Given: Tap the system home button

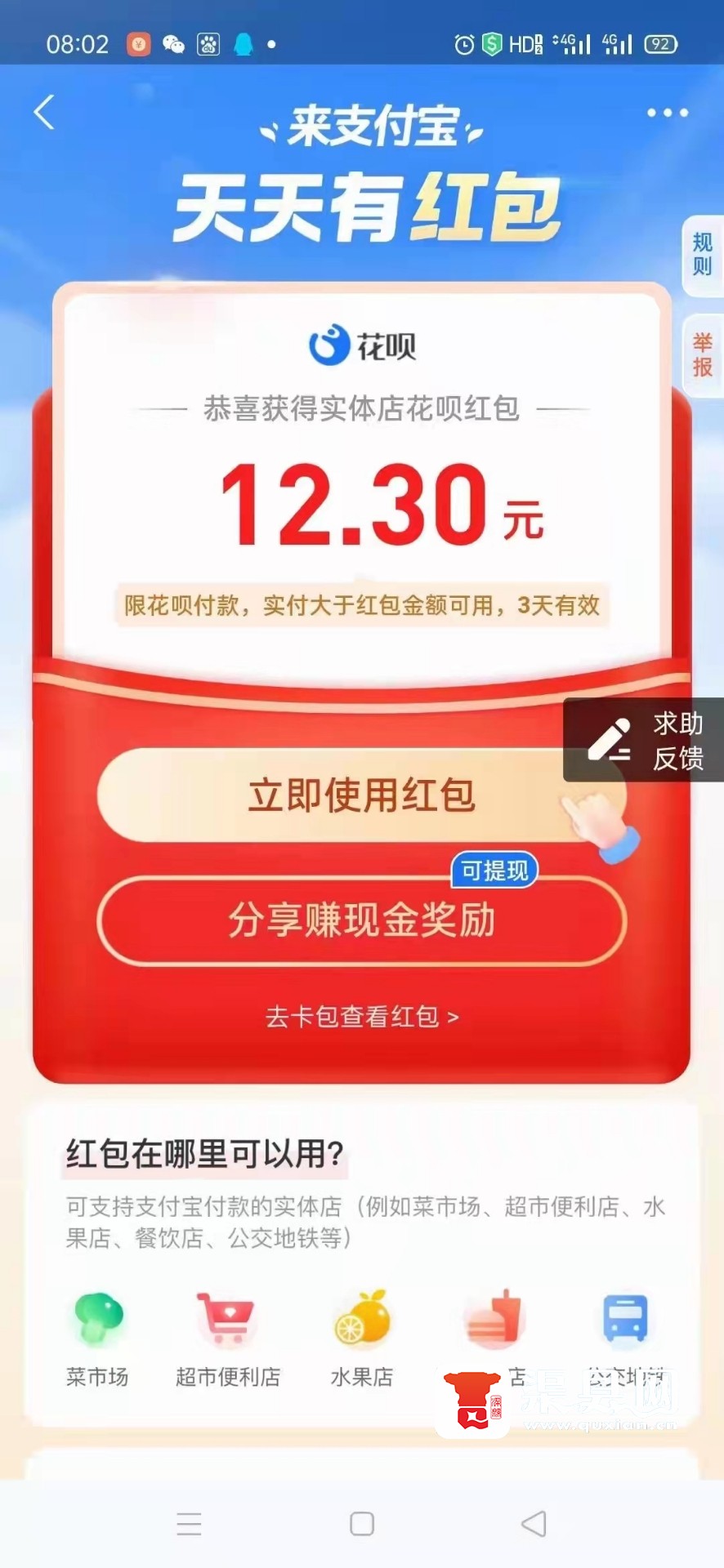Looking at the screenshot, I should click(361, 1524).
